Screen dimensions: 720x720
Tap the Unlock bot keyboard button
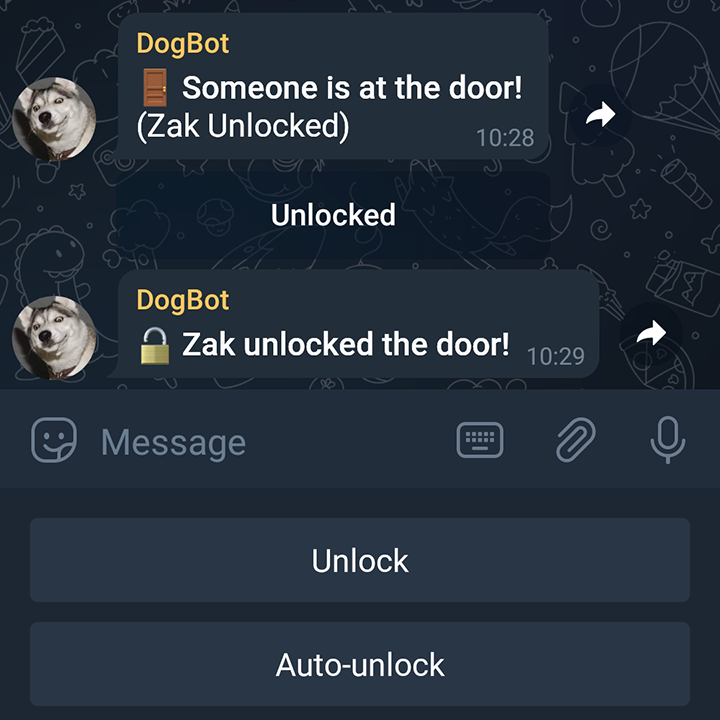pos(360,560)
